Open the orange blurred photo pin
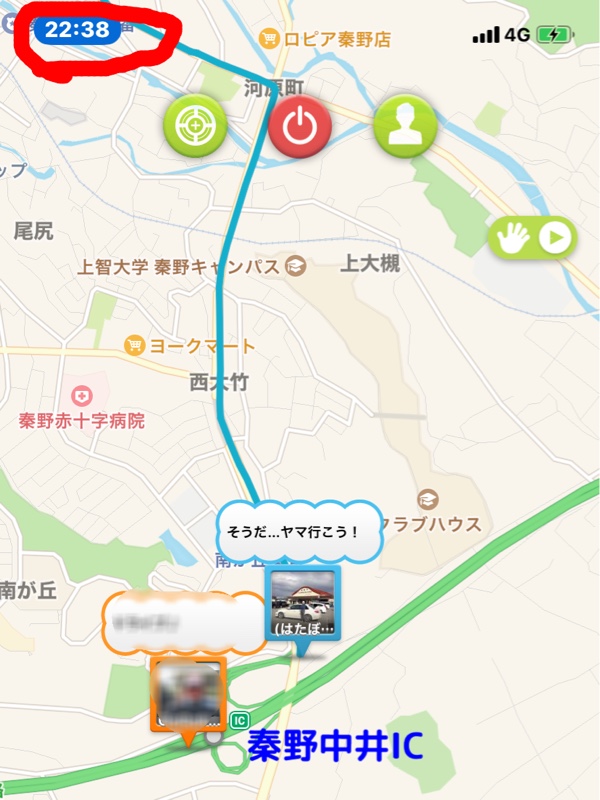This screenshot has height=800, width=600. (x=188, y=693)
